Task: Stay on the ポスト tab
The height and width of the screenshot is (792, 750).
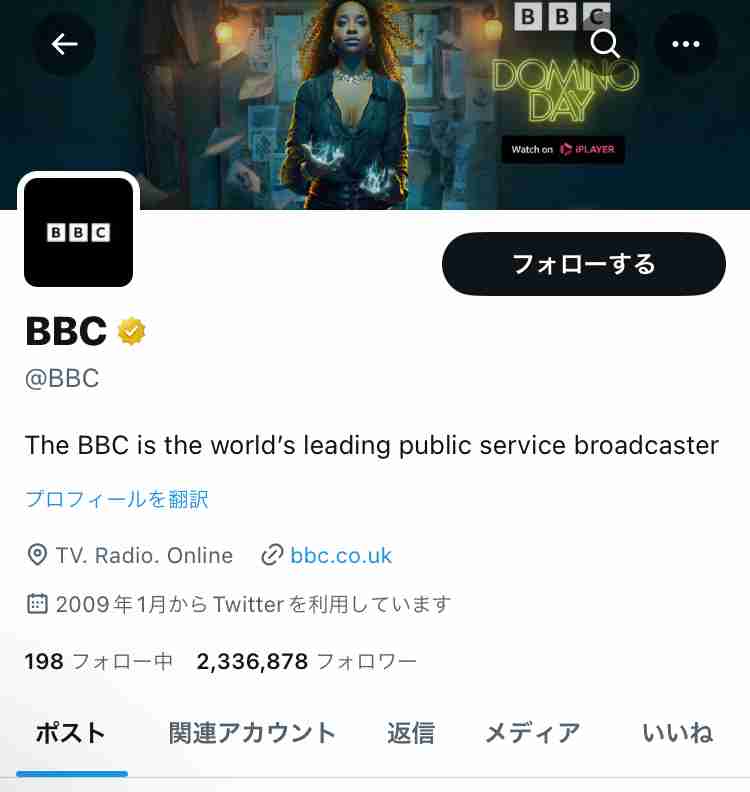Action: [70, 732]
